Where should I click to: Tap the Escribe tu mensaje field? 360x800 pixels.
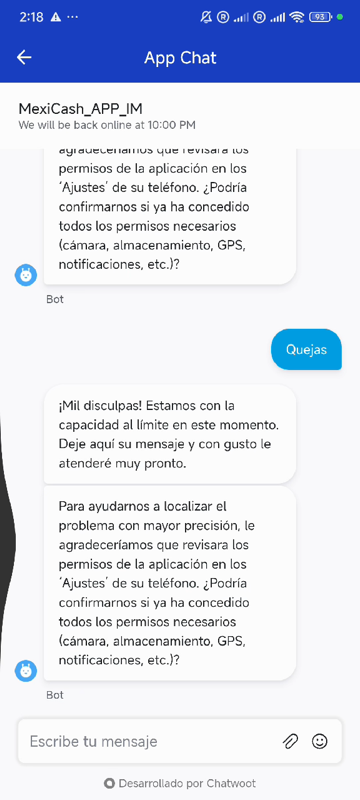click(148, 741)
